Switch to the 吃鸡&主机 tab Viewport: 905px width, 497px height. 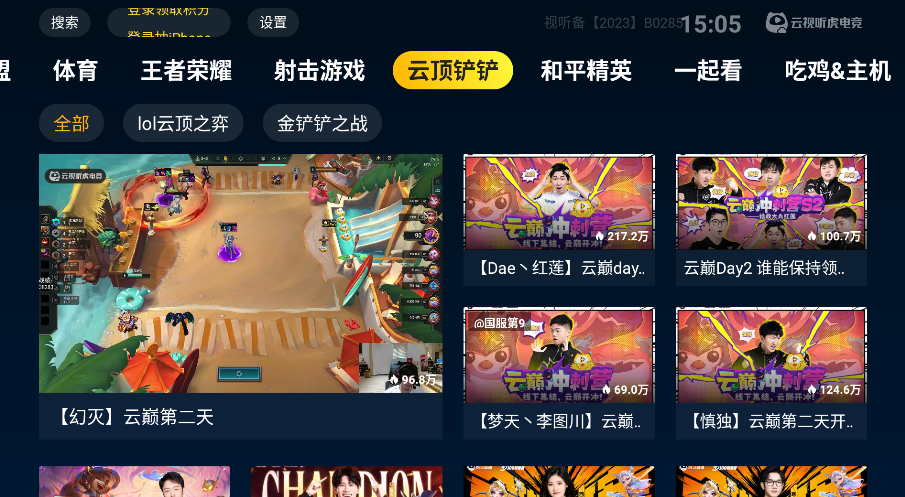[837, 71]
